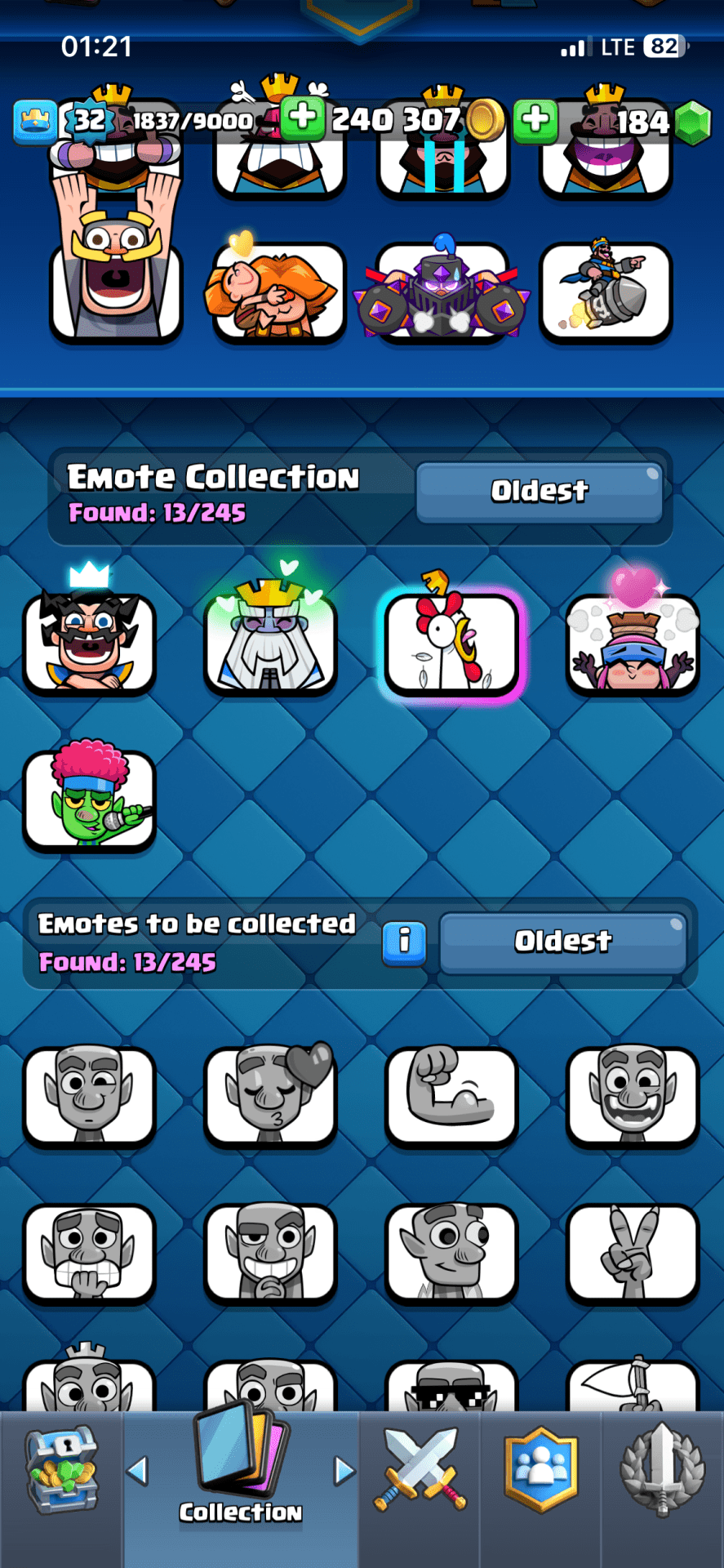Add more gold with the plus button
Viewport: 724px width, 1568px height.
303,118
